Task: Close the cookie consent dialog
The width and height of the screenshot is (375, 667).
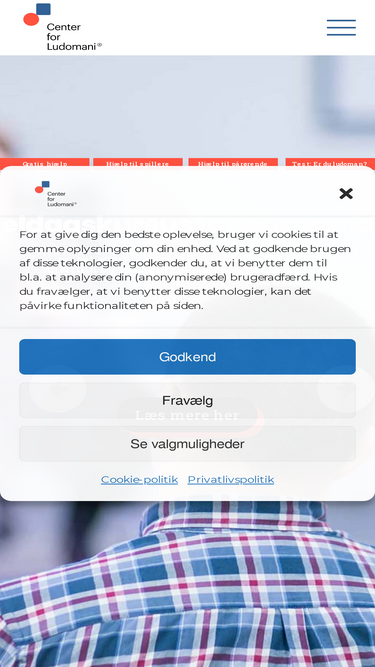Action: [x=346, y=194]
